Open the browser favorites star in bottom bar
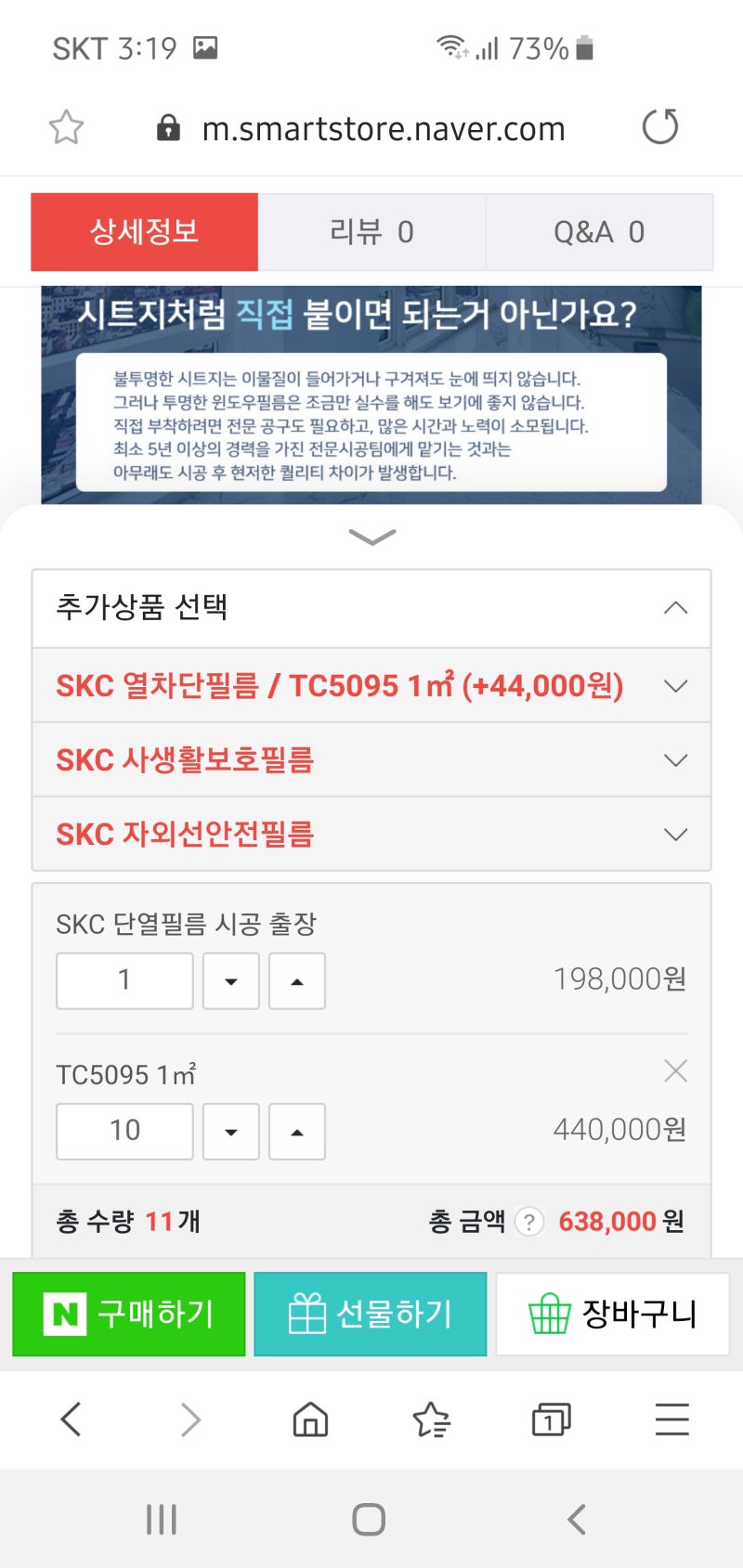The width and height of the screenshot is (743, 1568). tap(431, 1419)
